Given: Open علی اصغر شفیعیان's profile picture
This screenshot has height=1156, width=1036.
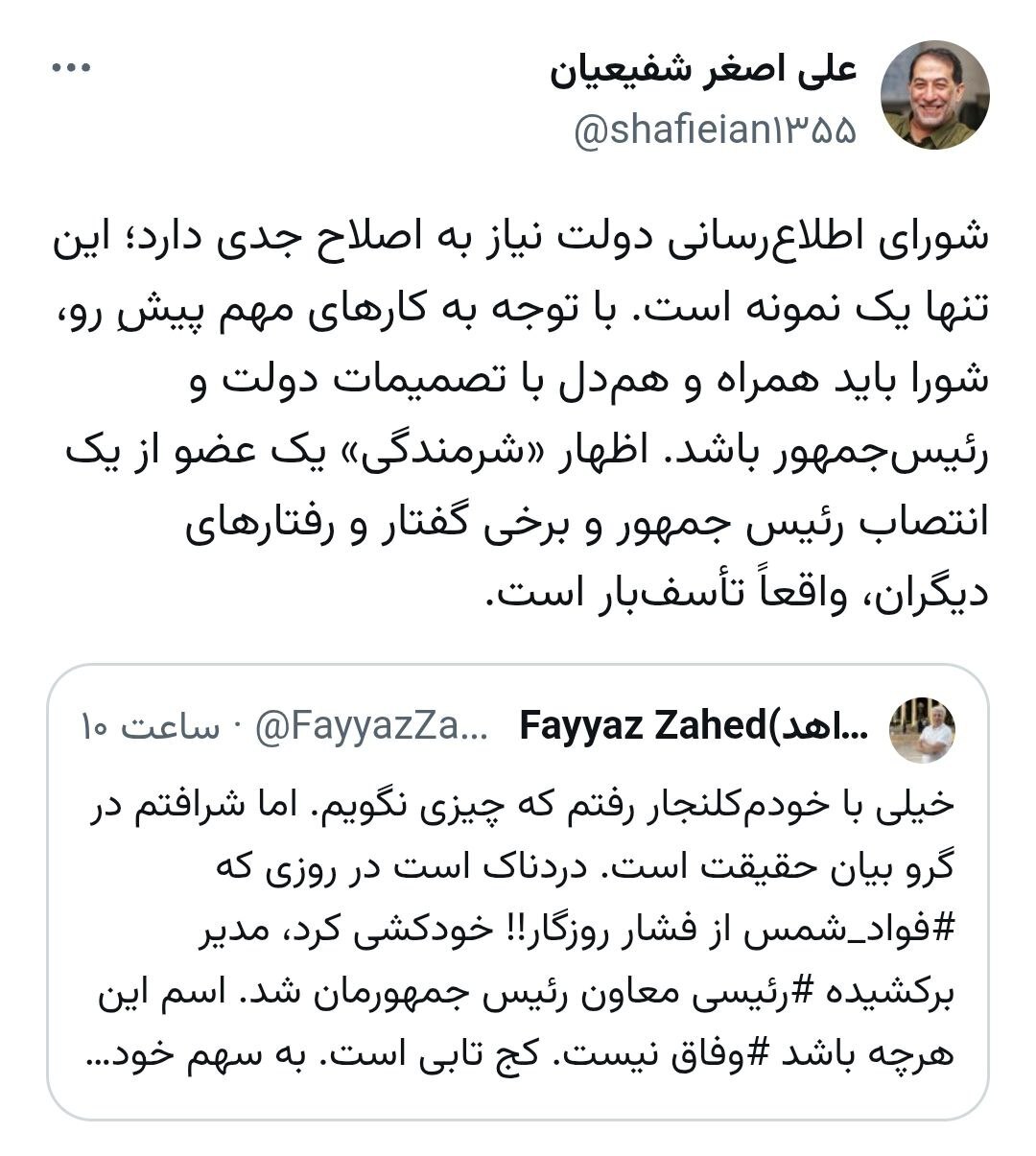Looking at the screenshot, I should (933, 96).
